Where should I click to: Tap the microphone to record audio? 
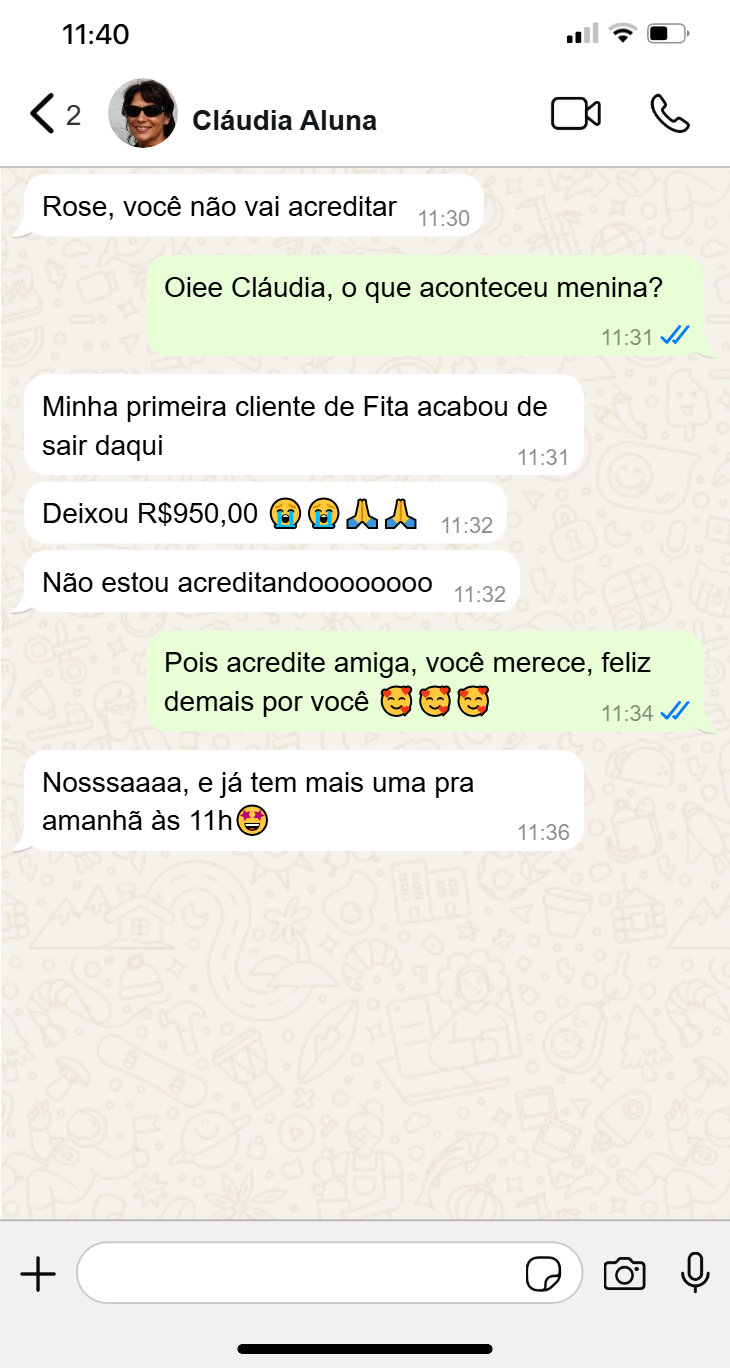click(x=695, y=1273)
